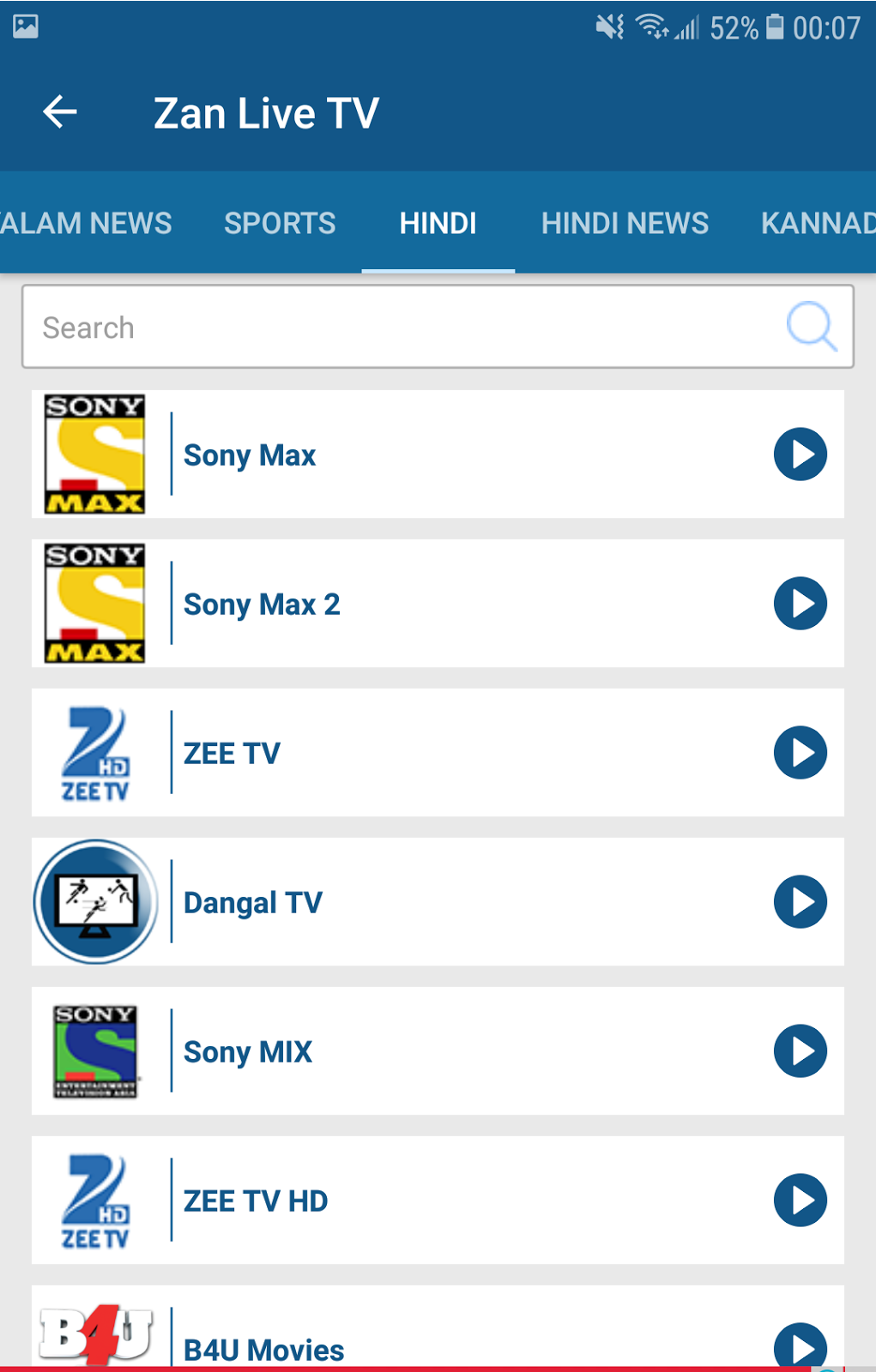Play the B4U Movies channel
The width and height of the screenshot is (876, 1372).
click(800, 1348)
